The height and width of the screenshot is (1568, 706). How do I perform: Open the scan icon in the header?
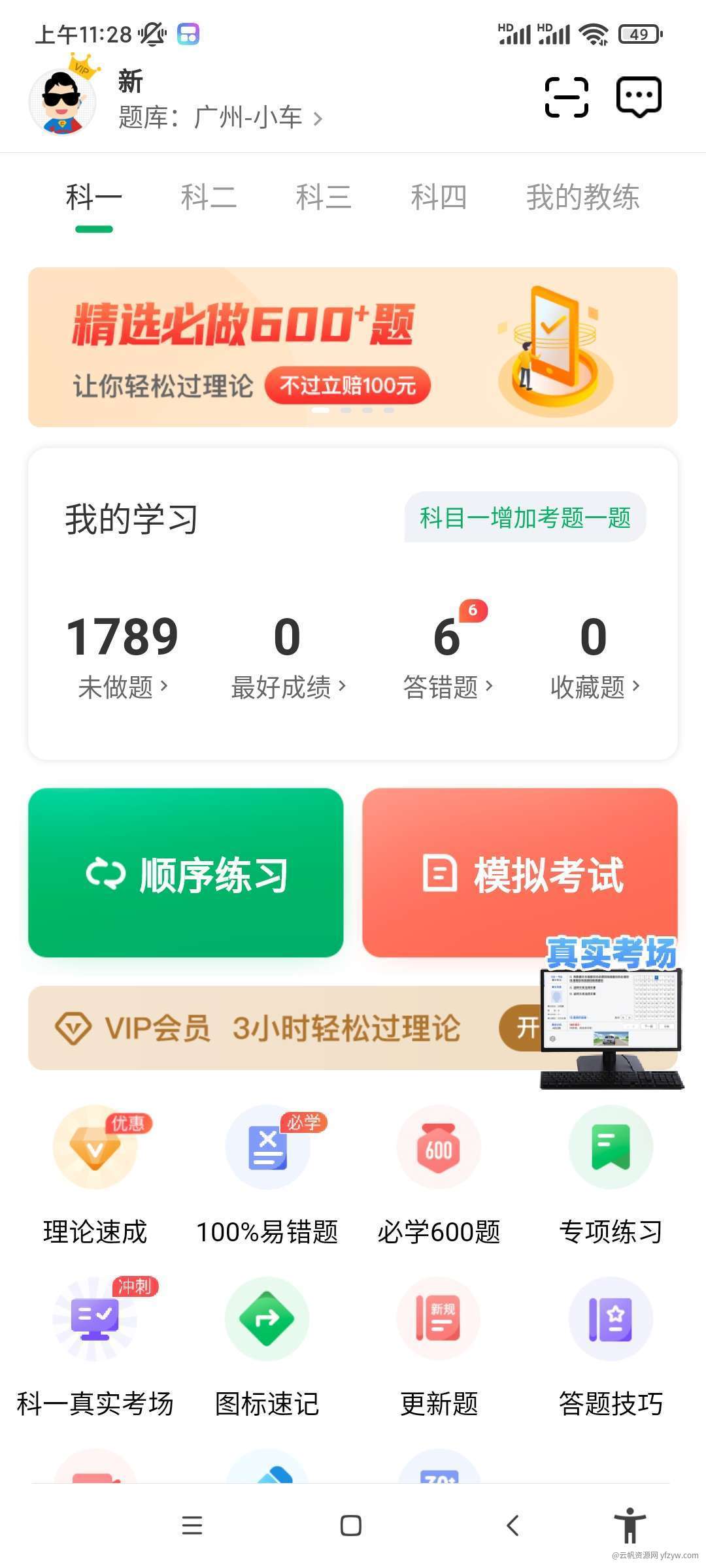(566, 97)
